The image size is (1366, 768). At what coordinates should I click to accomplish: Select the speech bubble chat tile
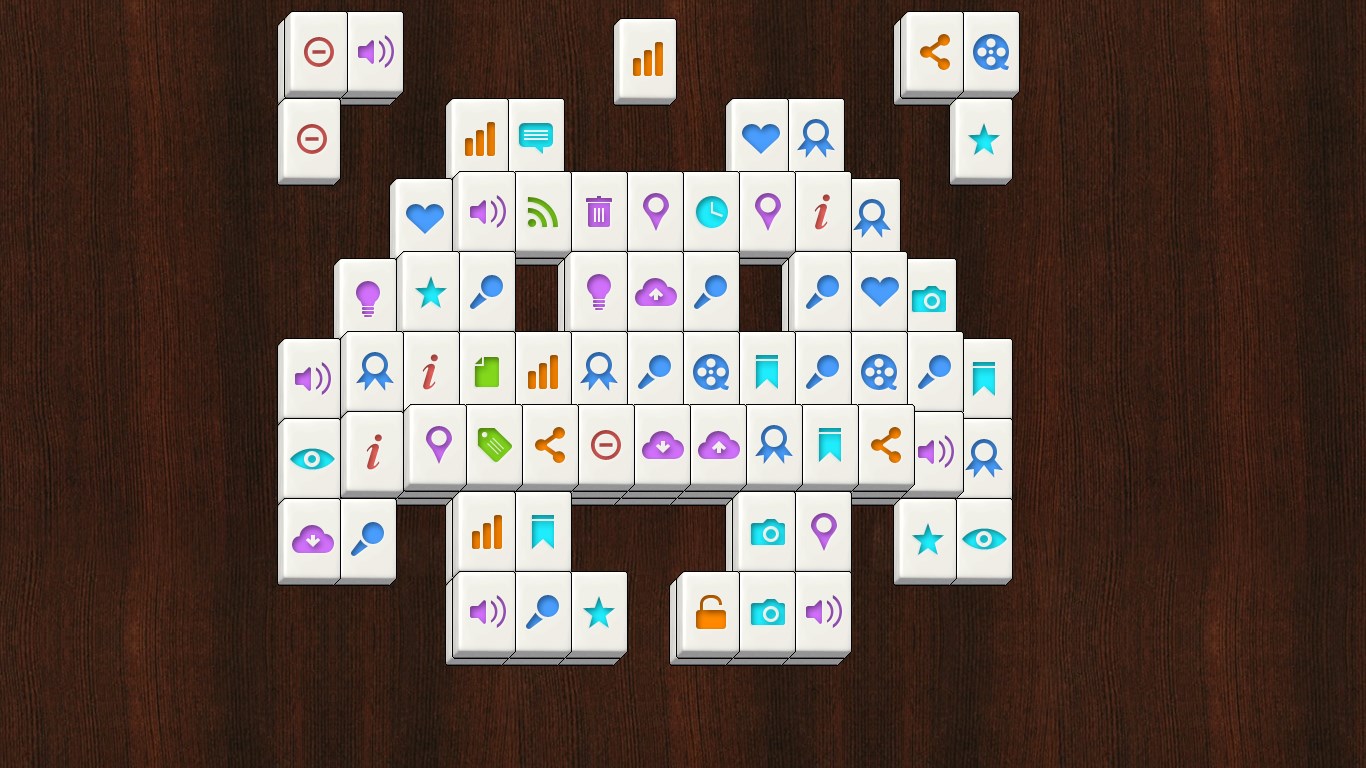[x=536, y=138]
